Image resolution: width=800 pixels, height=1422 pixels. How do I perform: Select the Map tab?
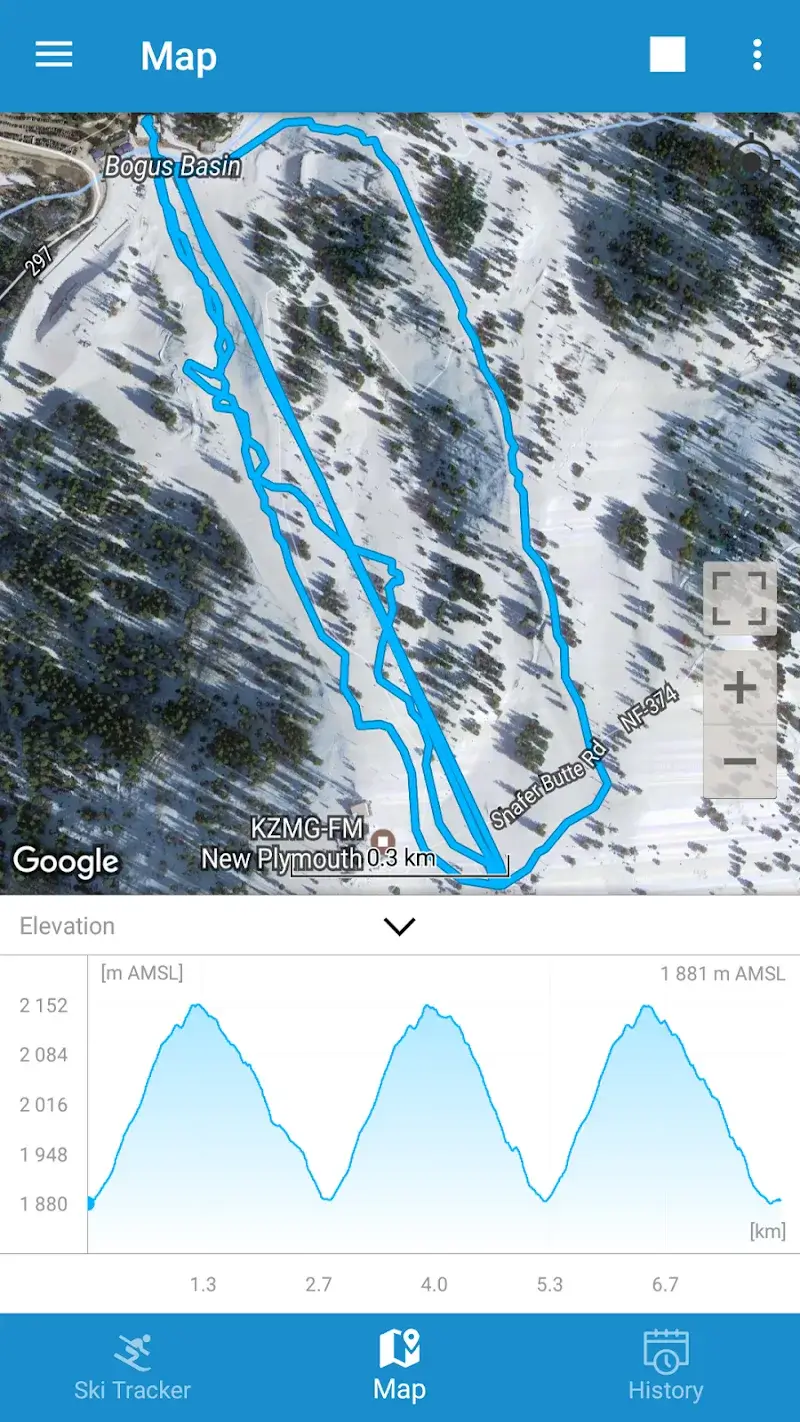click(x=399, y=1367)
